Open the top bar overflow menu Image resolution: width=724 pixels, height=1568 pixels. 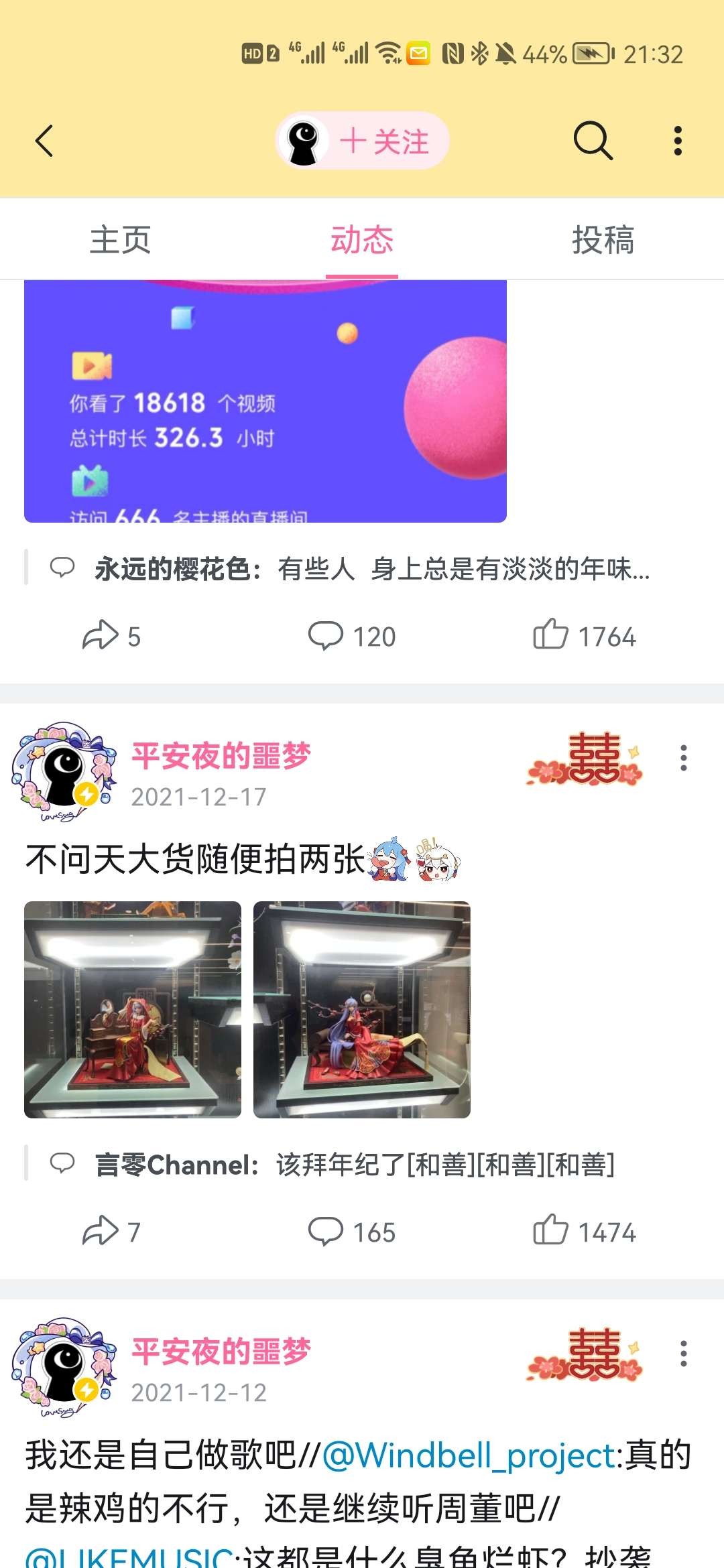click(678, 141)
